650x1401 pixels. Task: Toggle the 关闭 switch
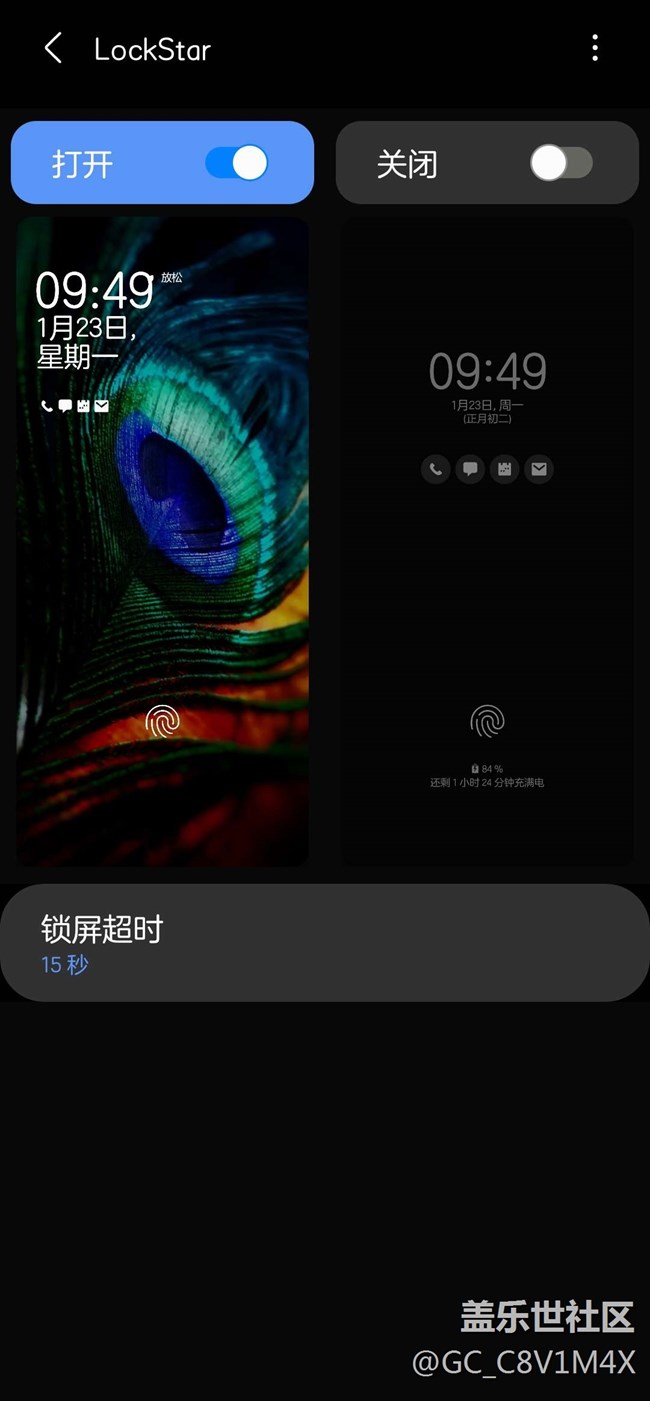[561, 163]
